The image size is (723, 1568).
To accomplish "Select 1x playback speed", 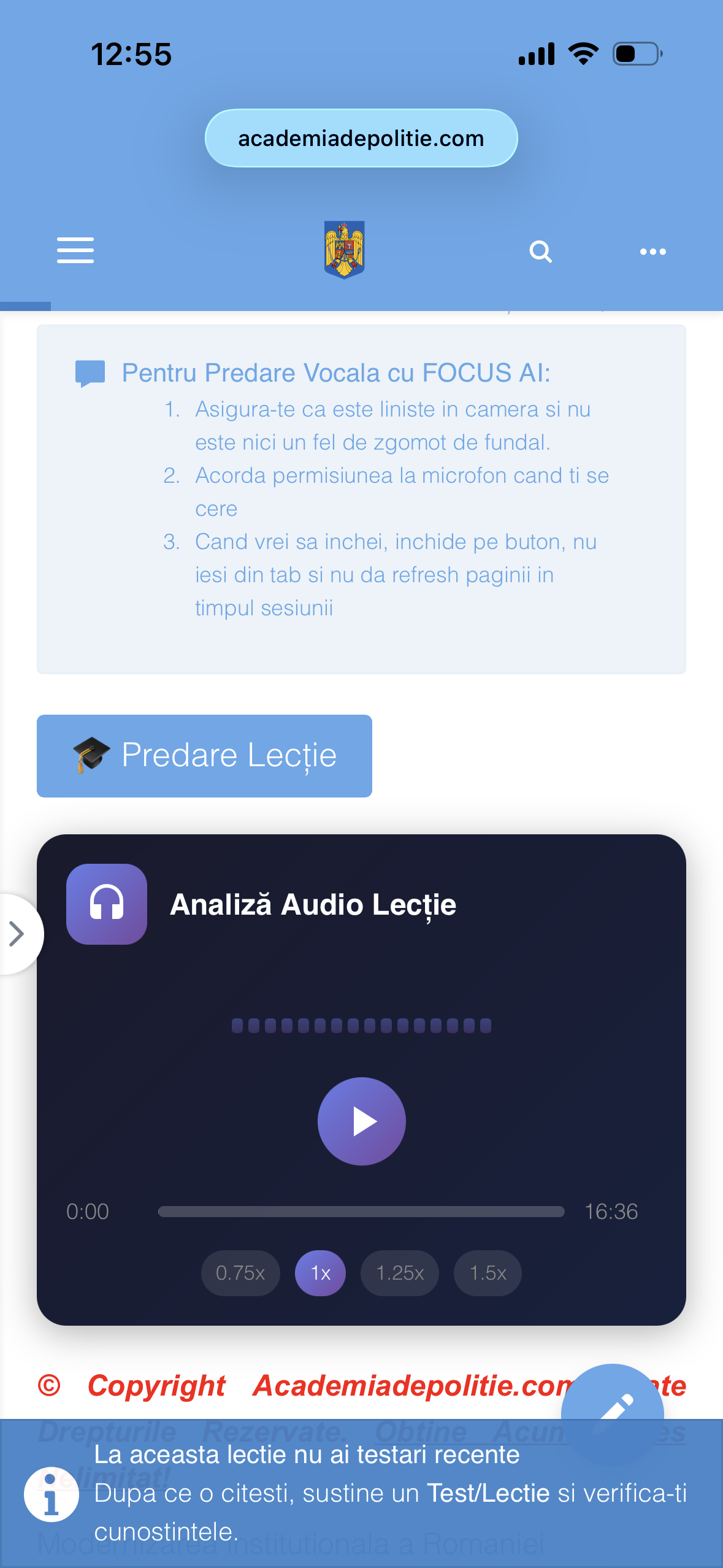I will [320, 1273].
